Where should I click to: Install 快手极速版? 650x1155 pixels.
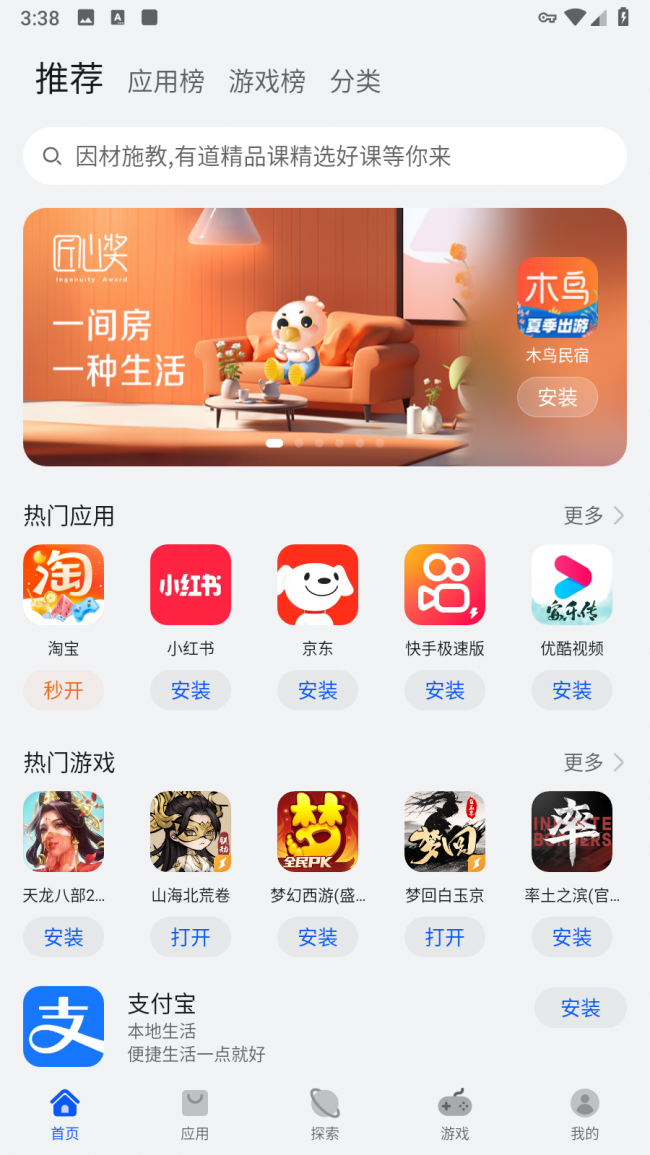coord(444,690)
